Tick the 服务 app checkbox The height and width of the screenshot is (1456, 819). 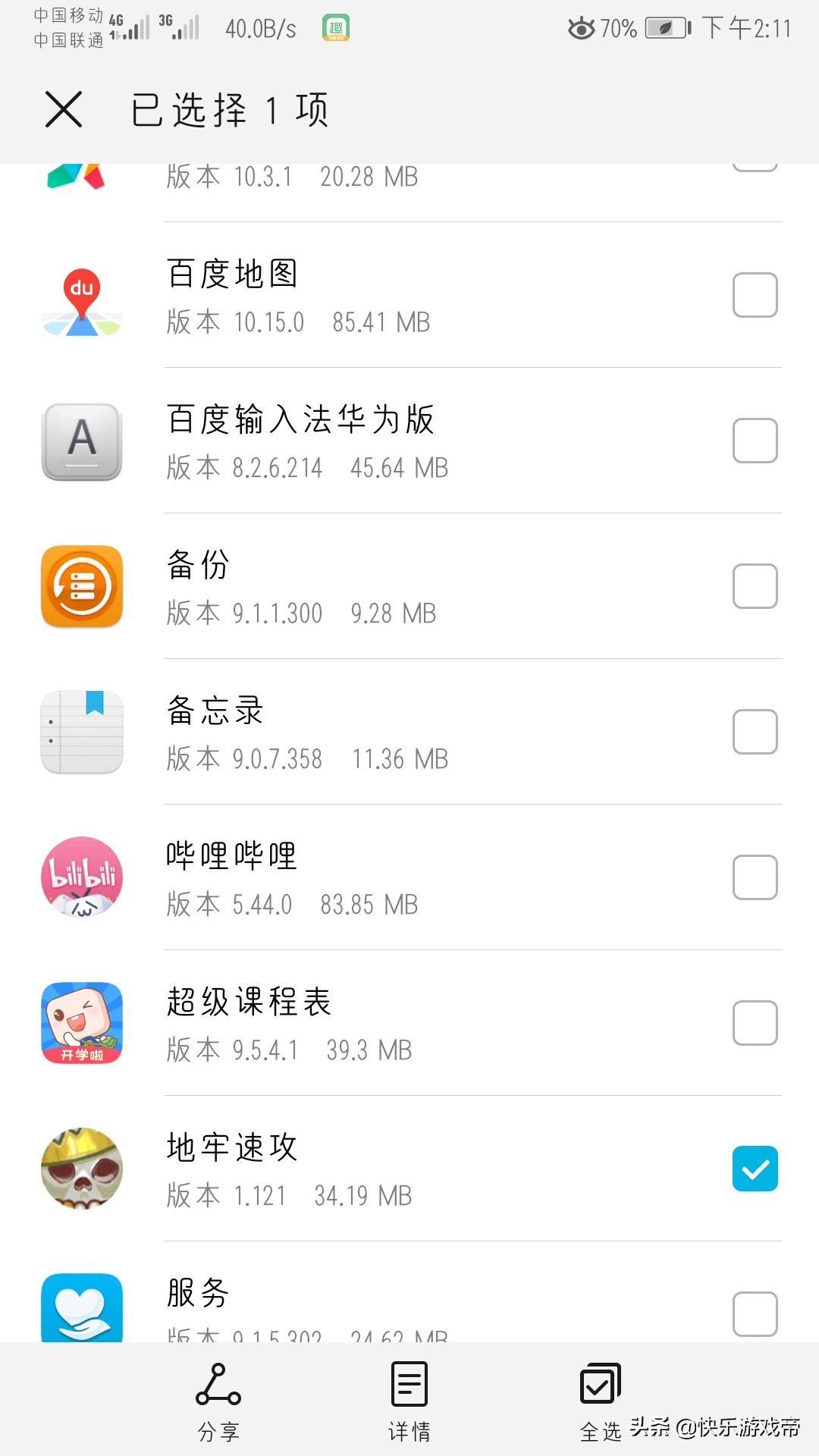pyautogui.click(x=755, y=1313)
